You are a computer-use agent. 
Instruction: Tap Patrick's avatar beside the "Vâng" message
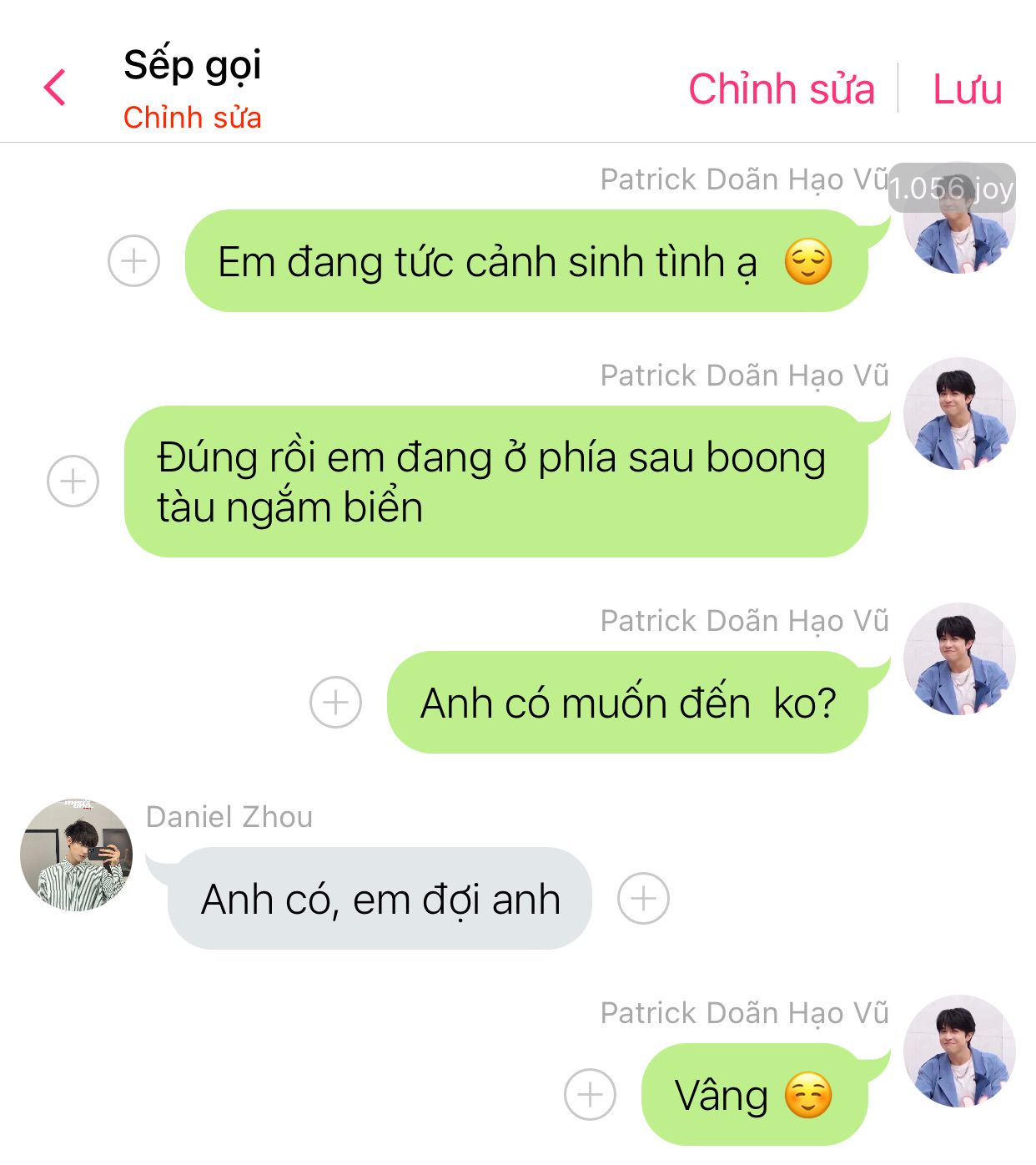point(959,1051)
